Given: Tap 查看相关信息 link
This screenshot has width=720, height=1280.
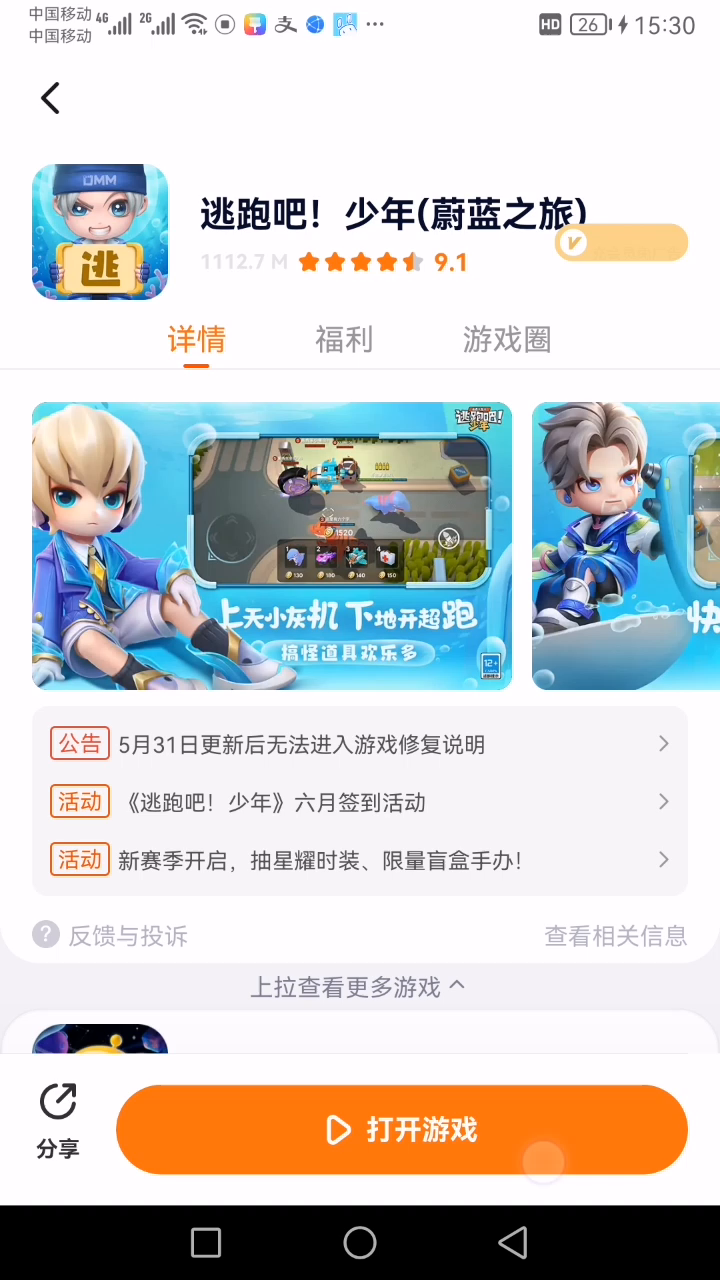Looking at the screenshot, I should (616, 935).
